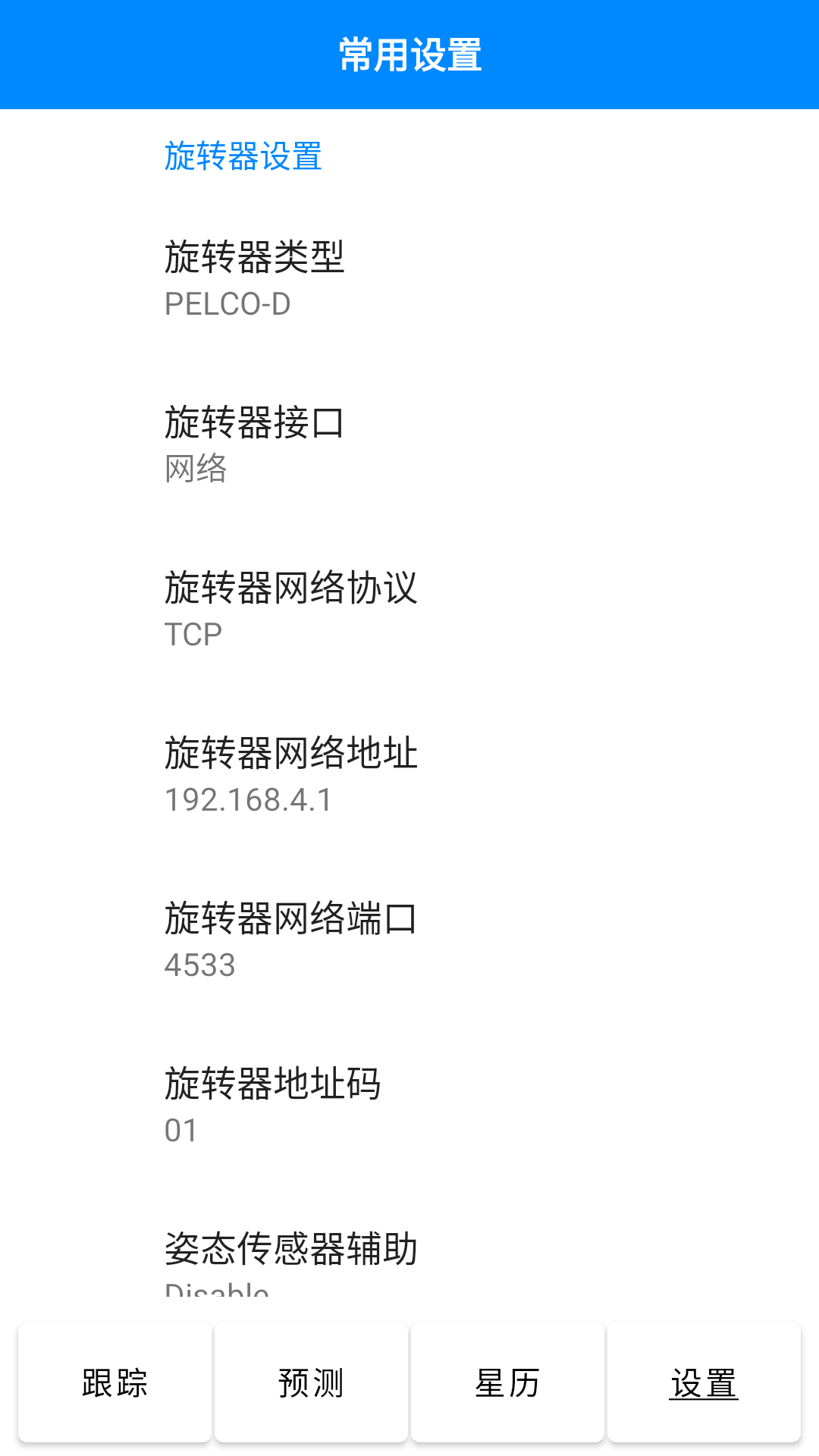Switch to the 星历 tab
Image resolution: width=819 pixels, height=1456 pixels.
point(507,1382)
